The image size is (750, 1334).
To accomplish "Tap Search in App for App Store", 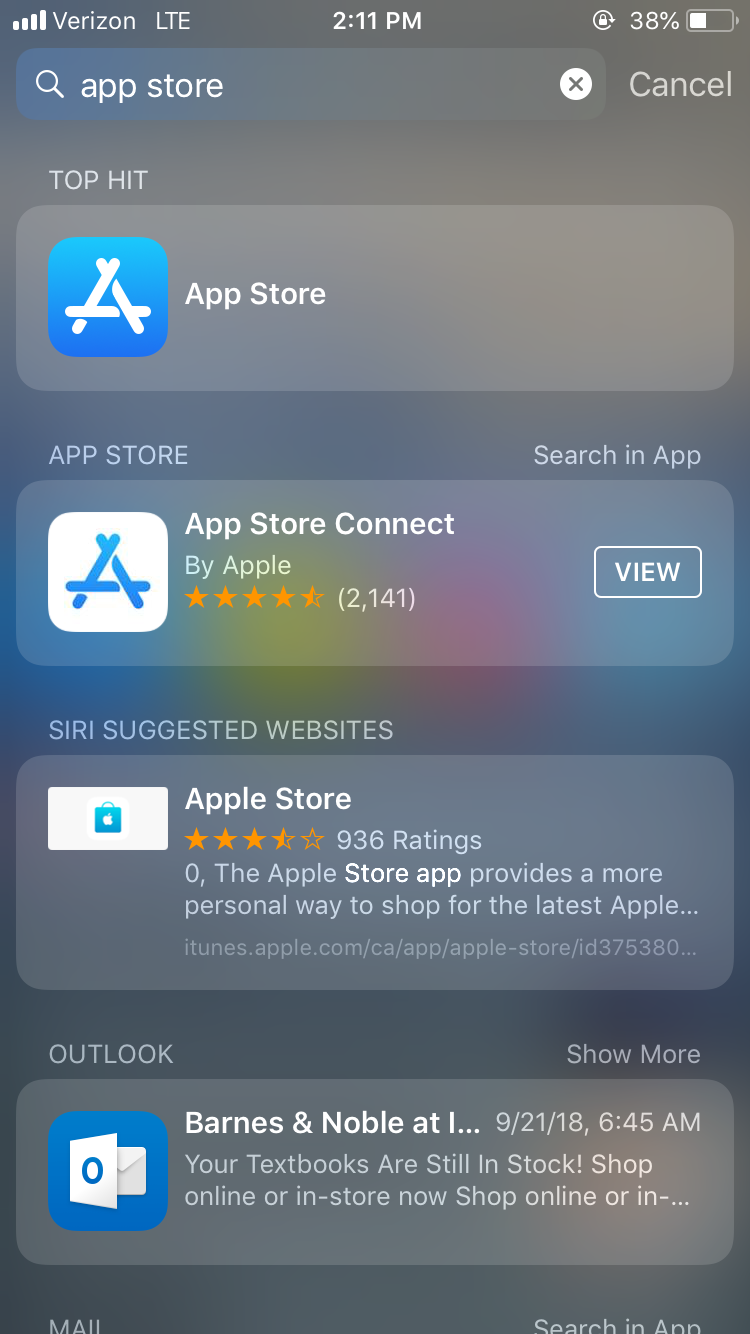I will point(617,455).
